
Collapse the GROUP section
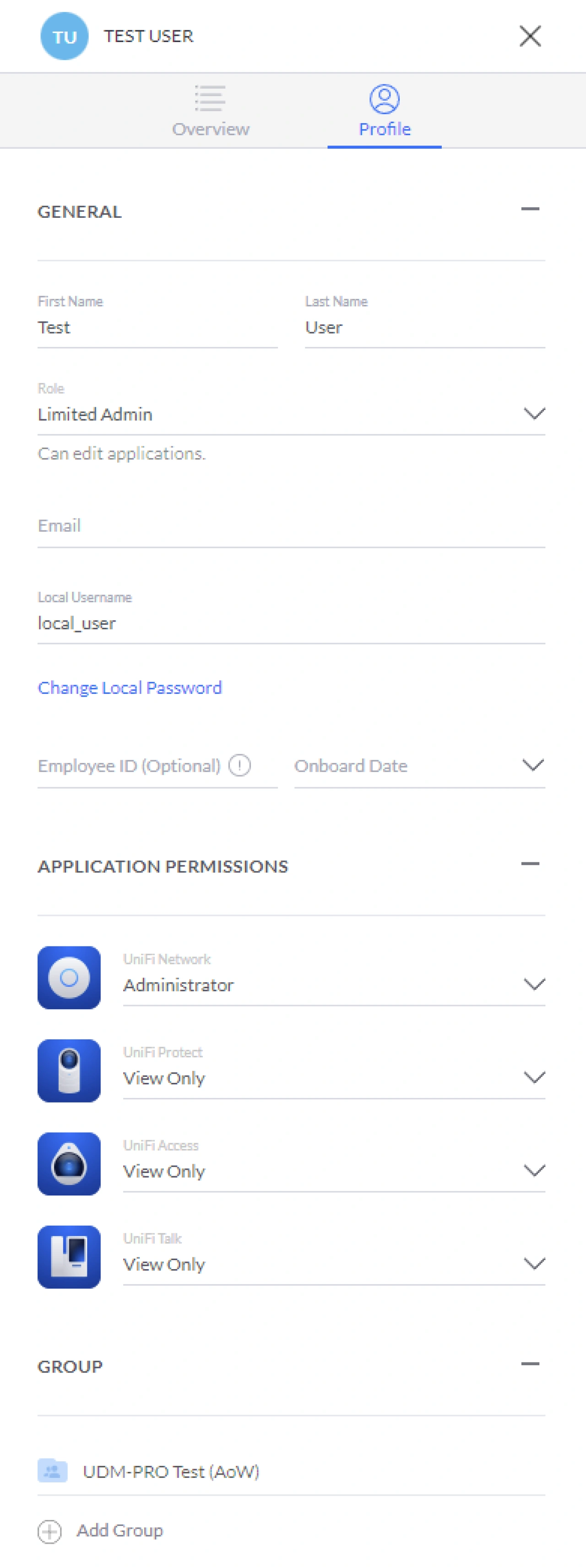pos(530,1363)
